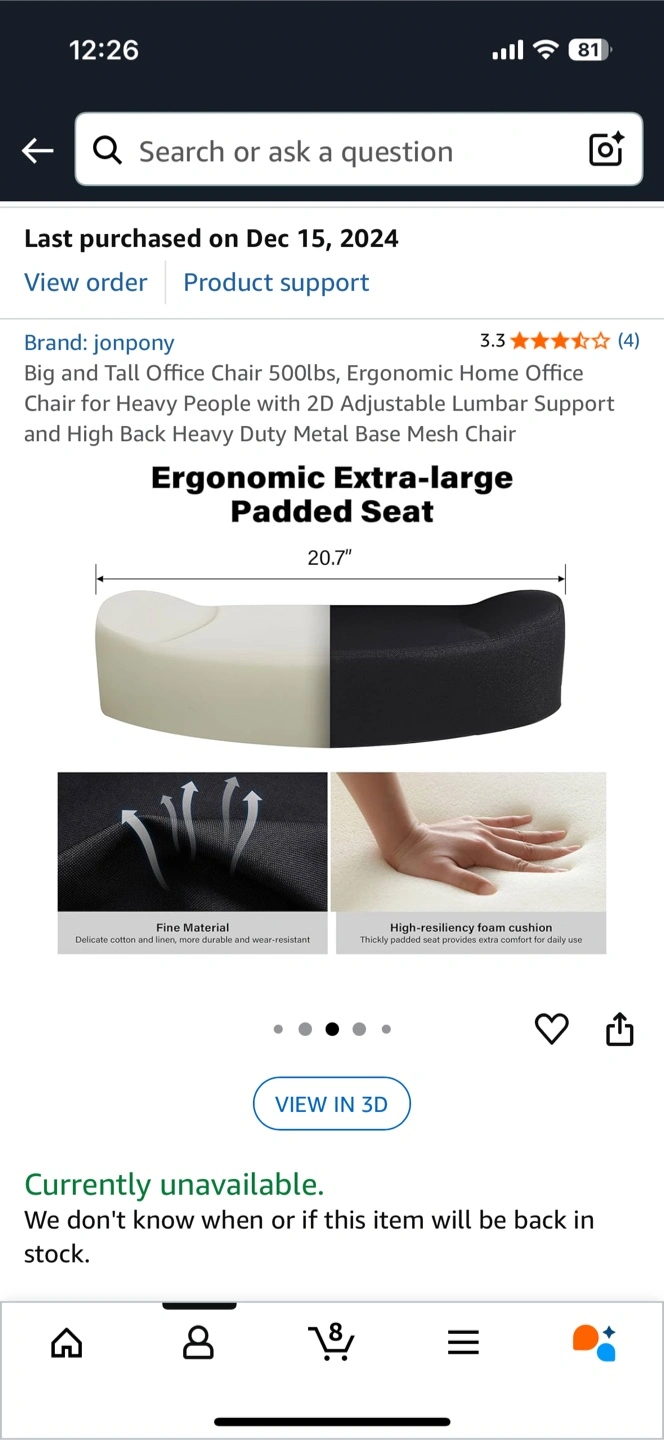This screenshot has height=1440, width=664.
Task: Go back using the arrow icon
Action: (x=37, y=151)
